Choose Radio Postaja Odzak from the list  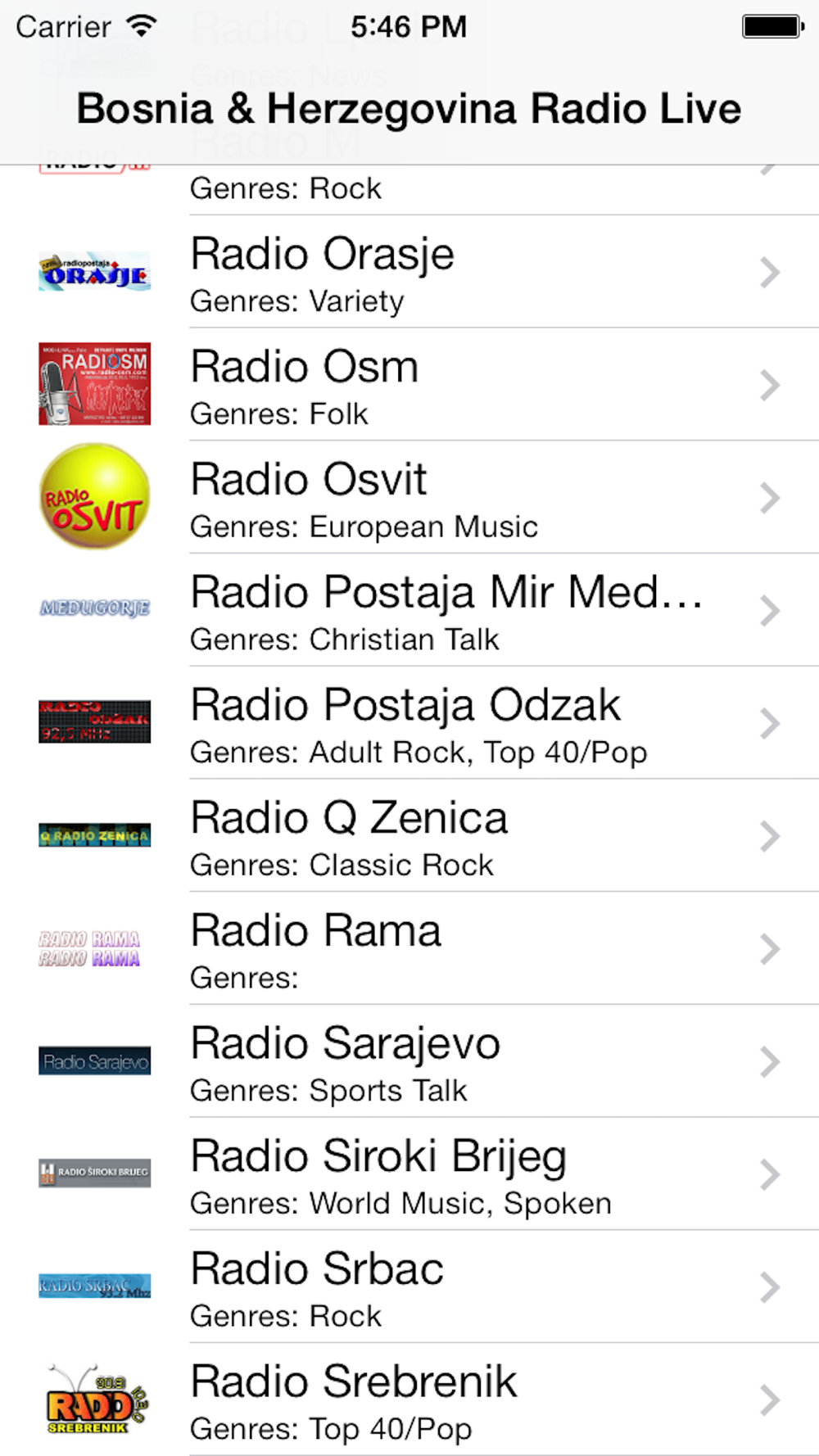click(409, 724)
